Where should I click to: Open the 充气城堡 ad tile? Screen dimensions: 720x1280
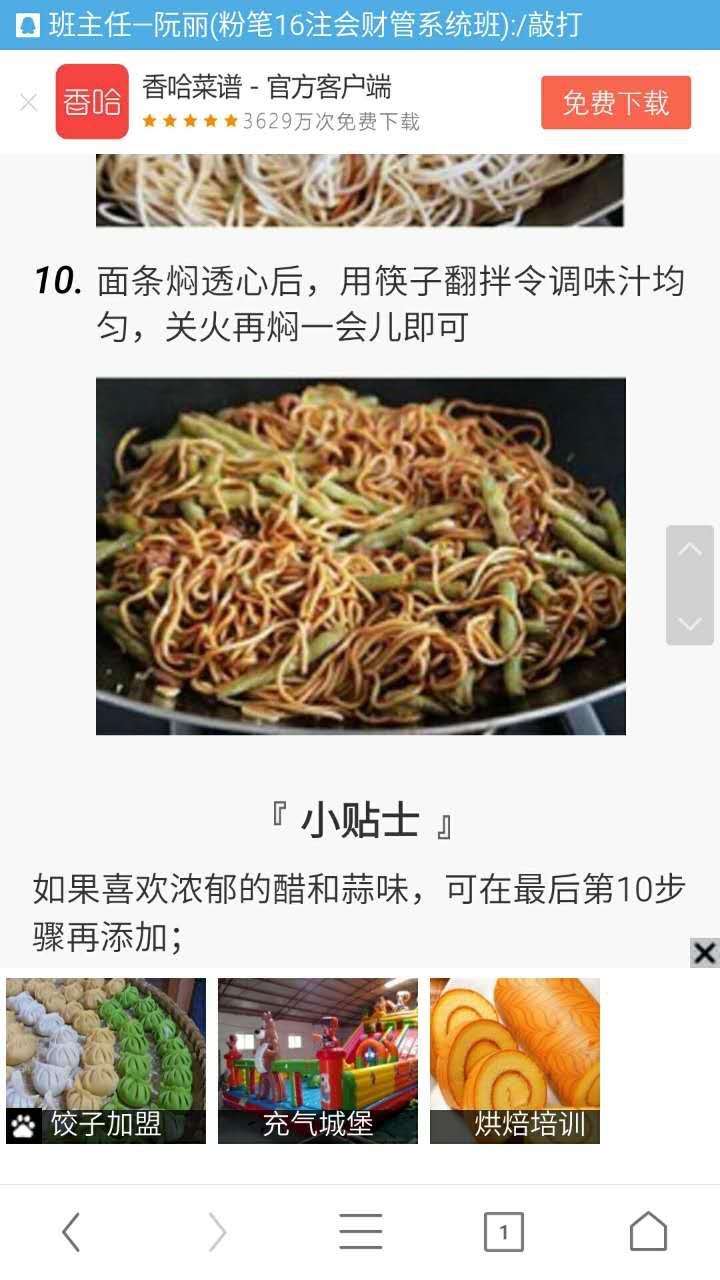318,1060
